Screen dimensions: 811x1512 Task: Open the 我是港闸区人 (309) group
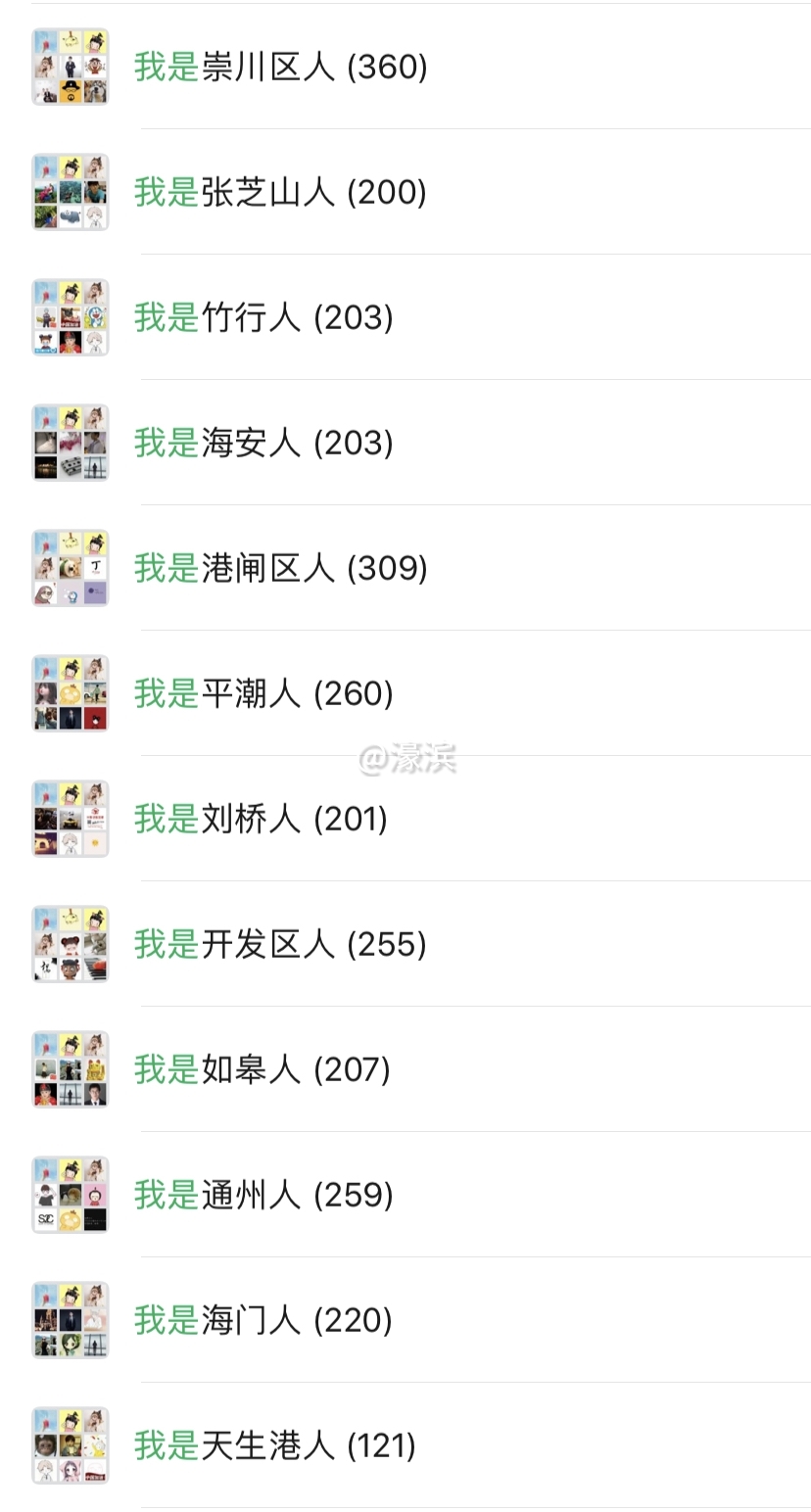[282, 569]
